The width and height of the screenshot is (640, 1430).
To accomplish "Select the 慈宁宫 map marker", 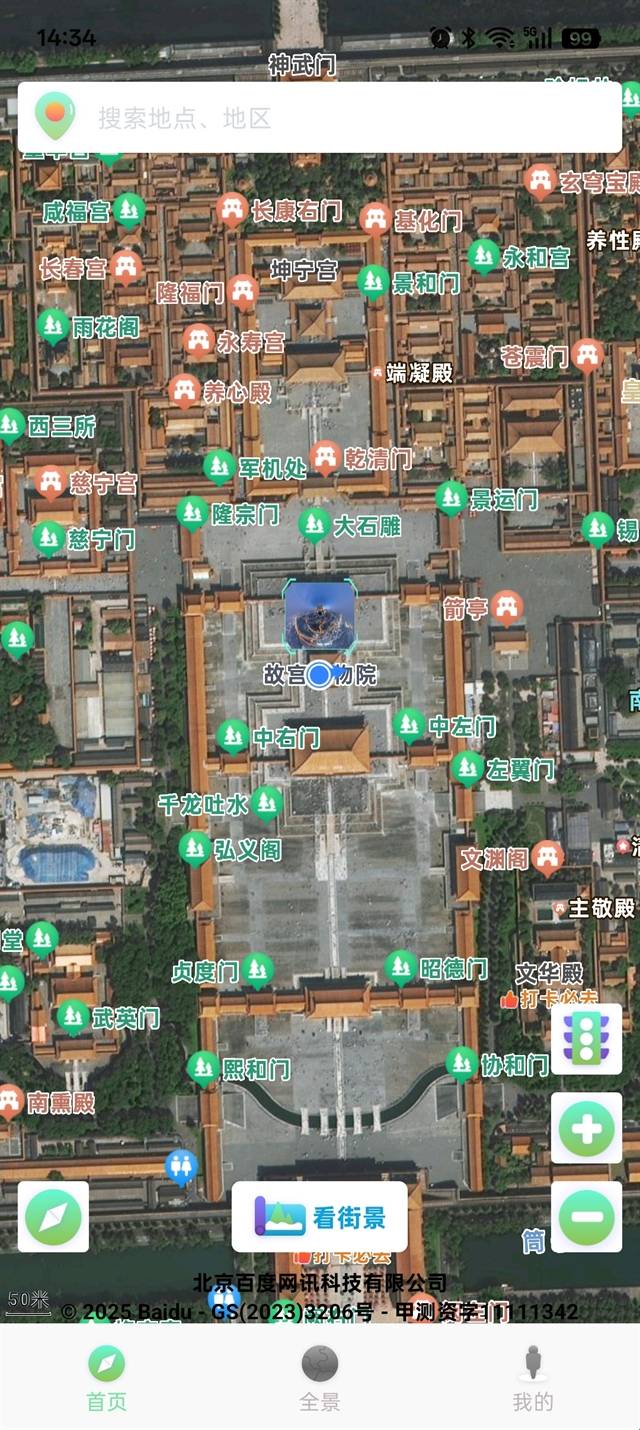I will [51, 483].
